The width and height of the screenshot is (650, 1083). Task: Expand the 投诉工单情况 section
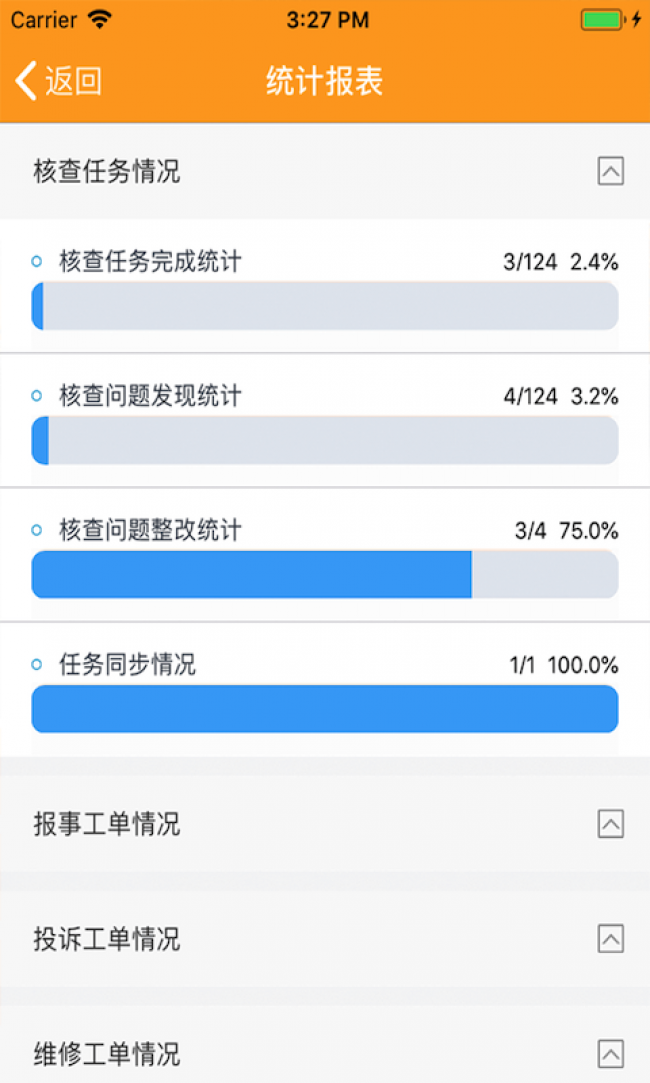(x=610, y=939)
